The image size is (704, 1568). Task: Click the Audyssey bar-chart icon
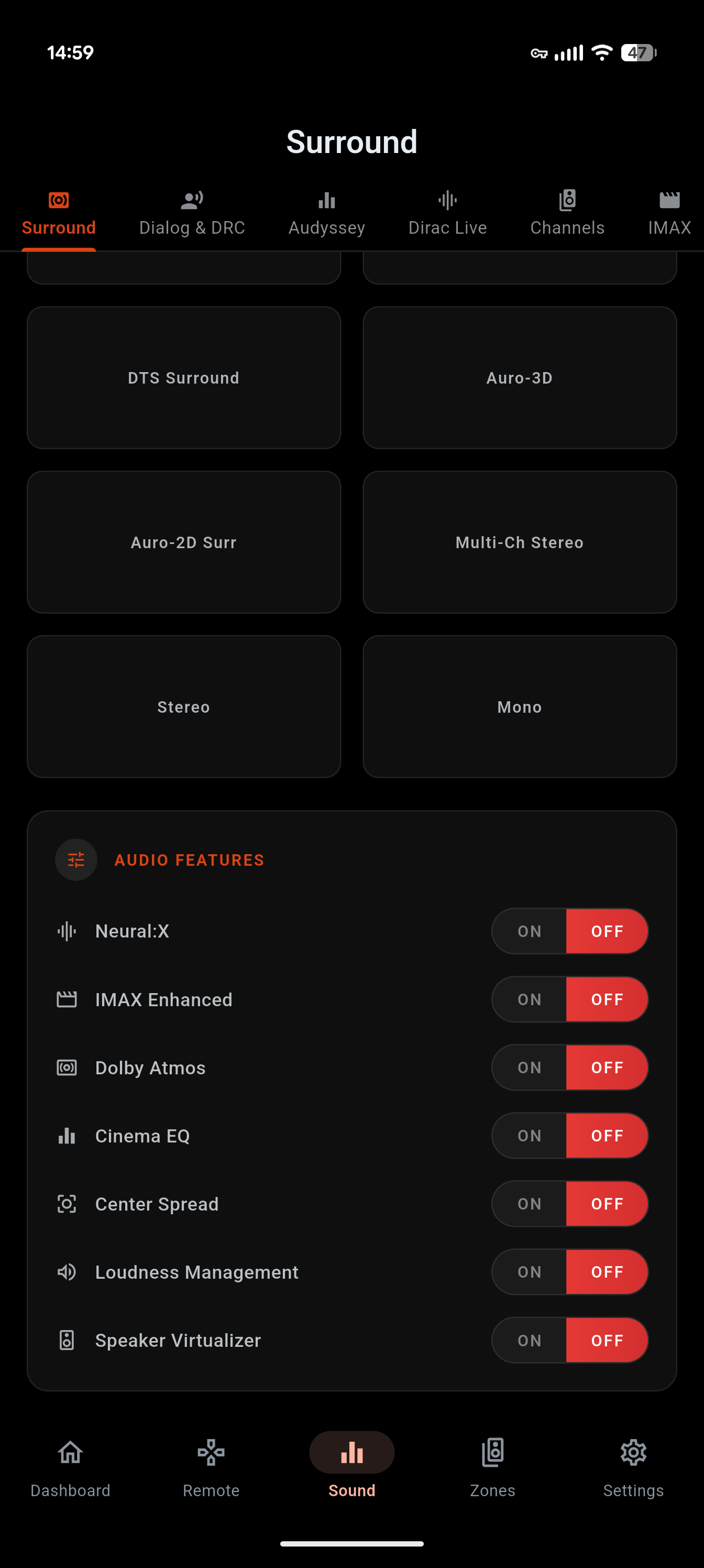coord(326,200)
